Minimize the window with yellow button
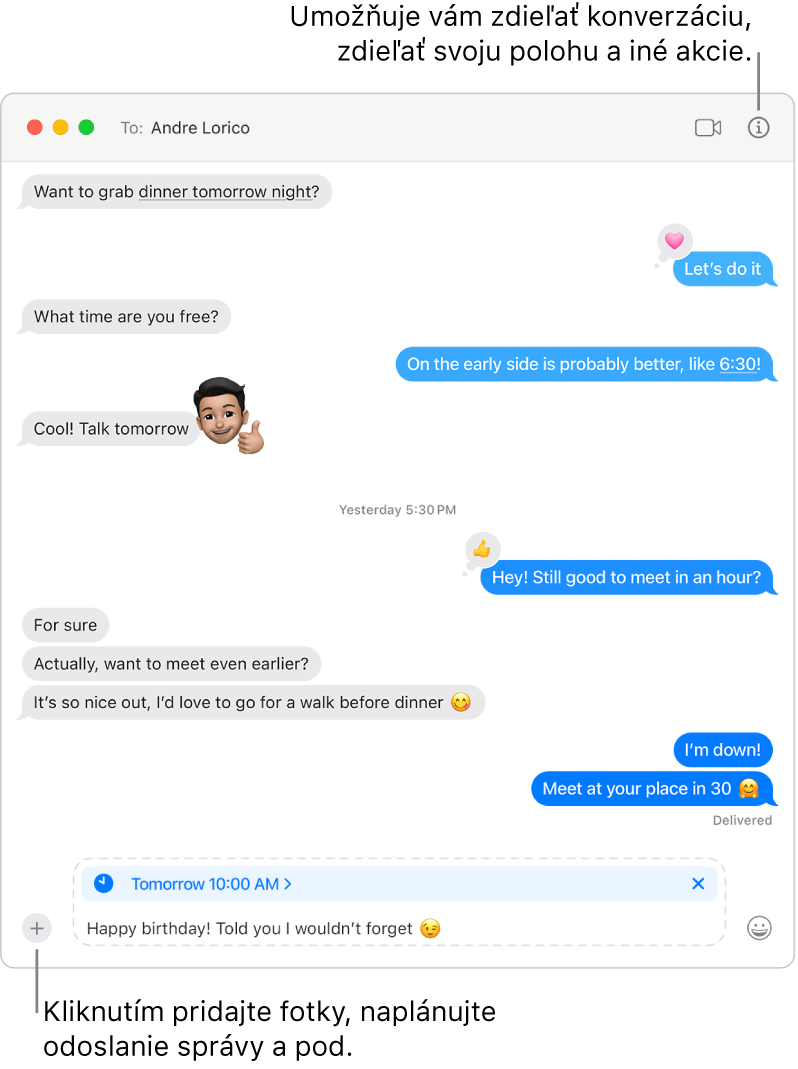This screenshot has height=1069, width=798. tap(60, 128)
